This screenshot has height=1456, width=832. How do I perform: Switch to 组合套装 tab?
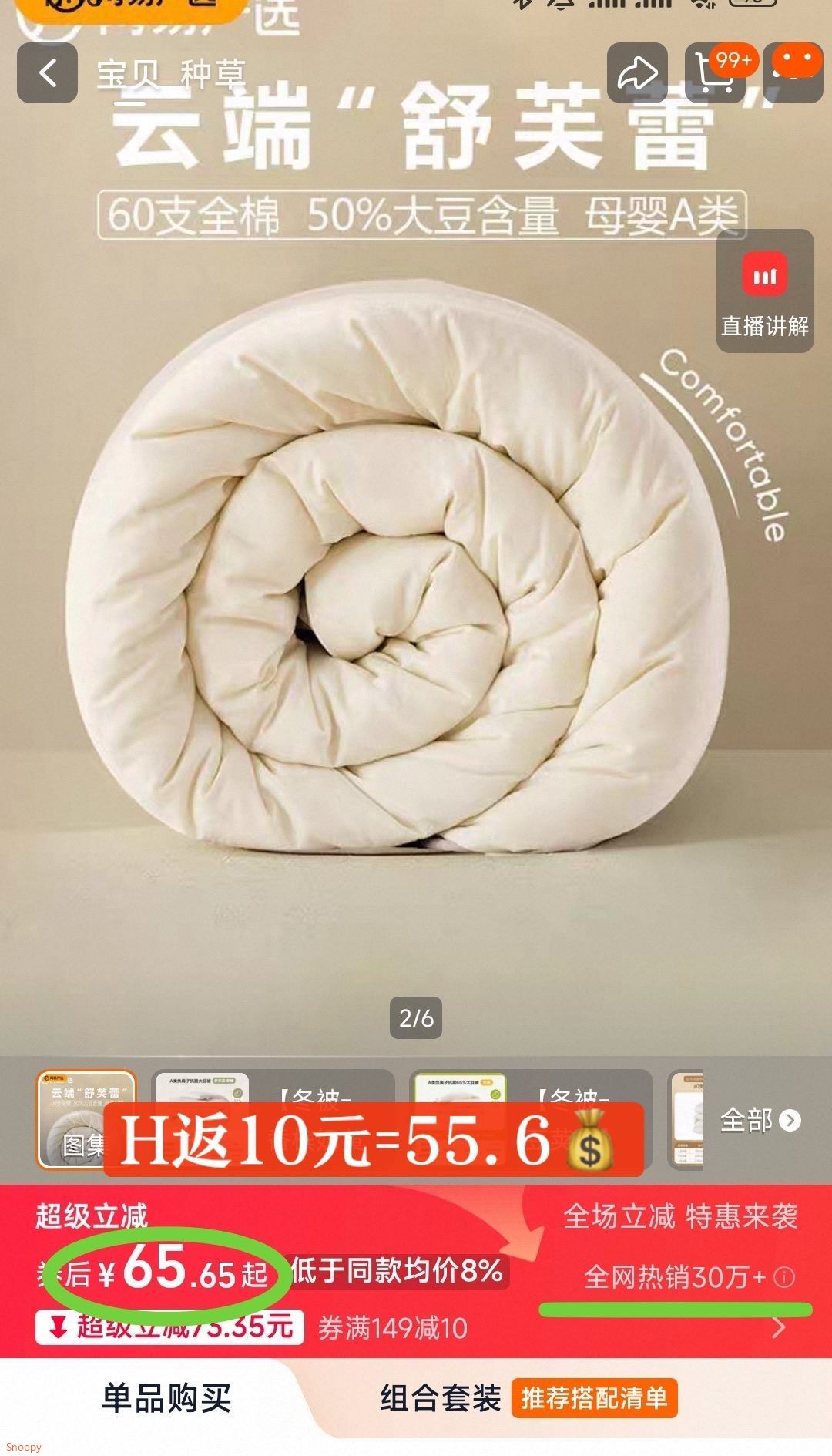(441, 1398)
